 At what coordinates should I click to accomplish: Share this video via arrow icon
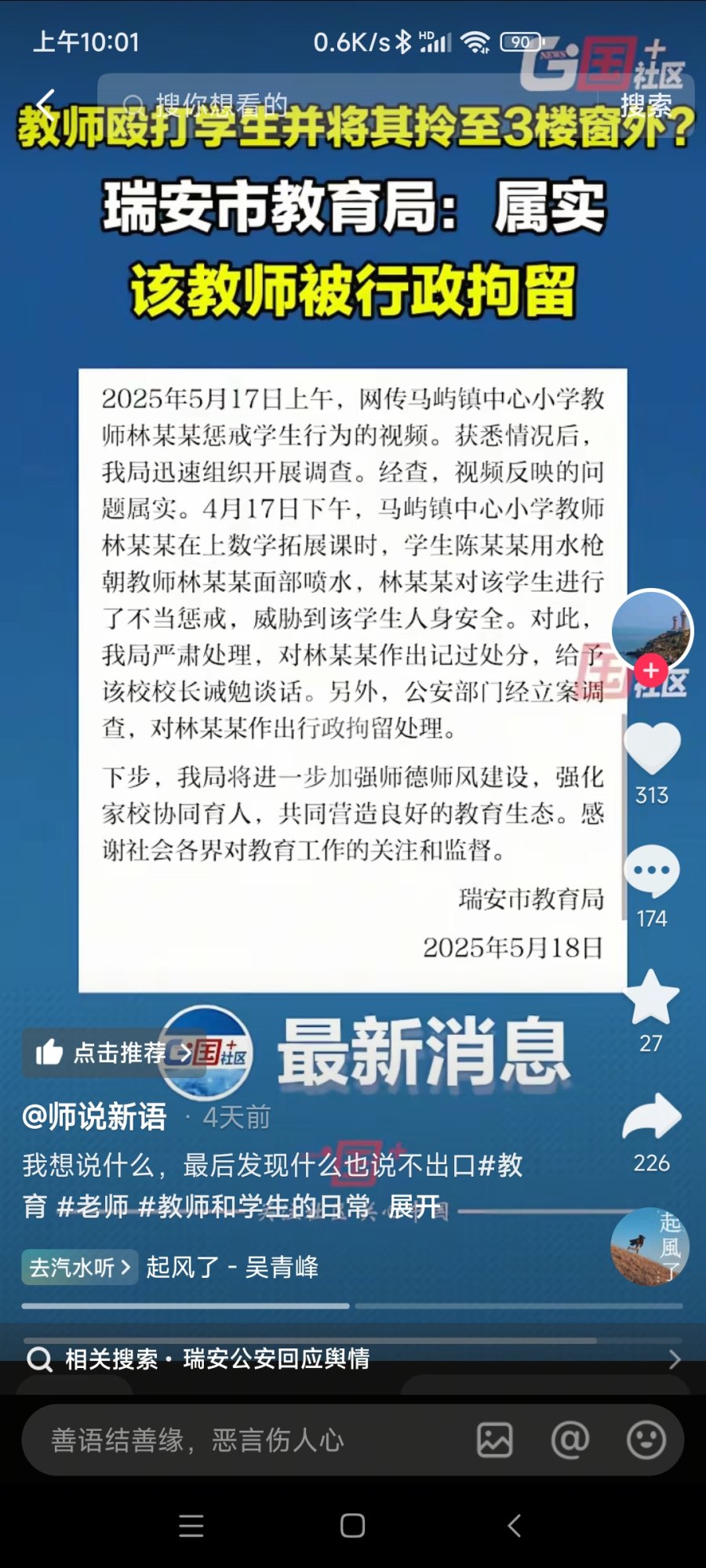coord(652,1116)
